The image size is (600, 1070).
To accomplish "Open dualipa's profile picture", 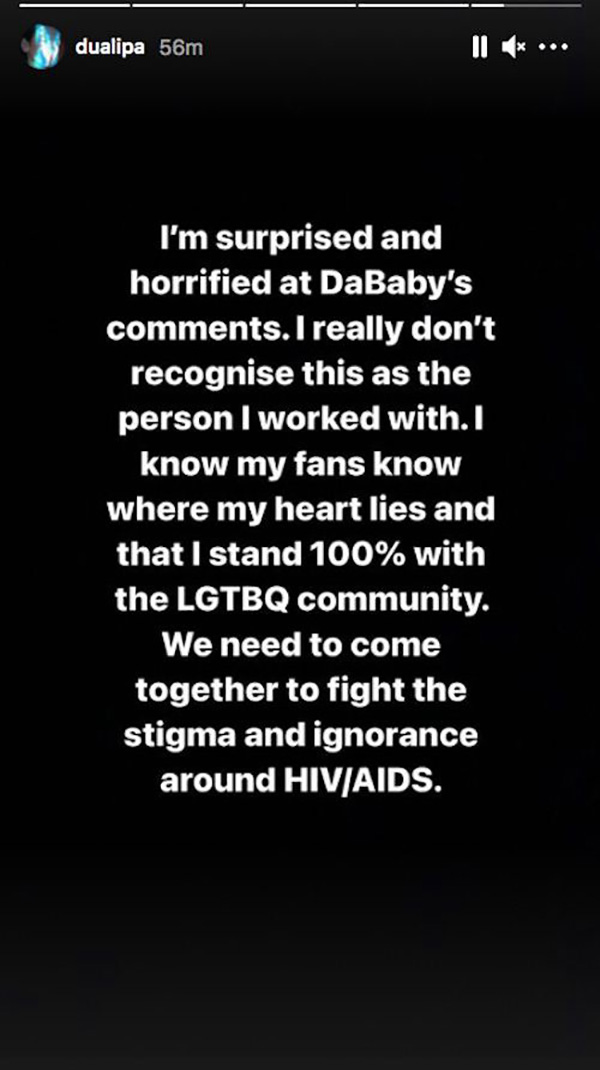I will coord(42,47).
